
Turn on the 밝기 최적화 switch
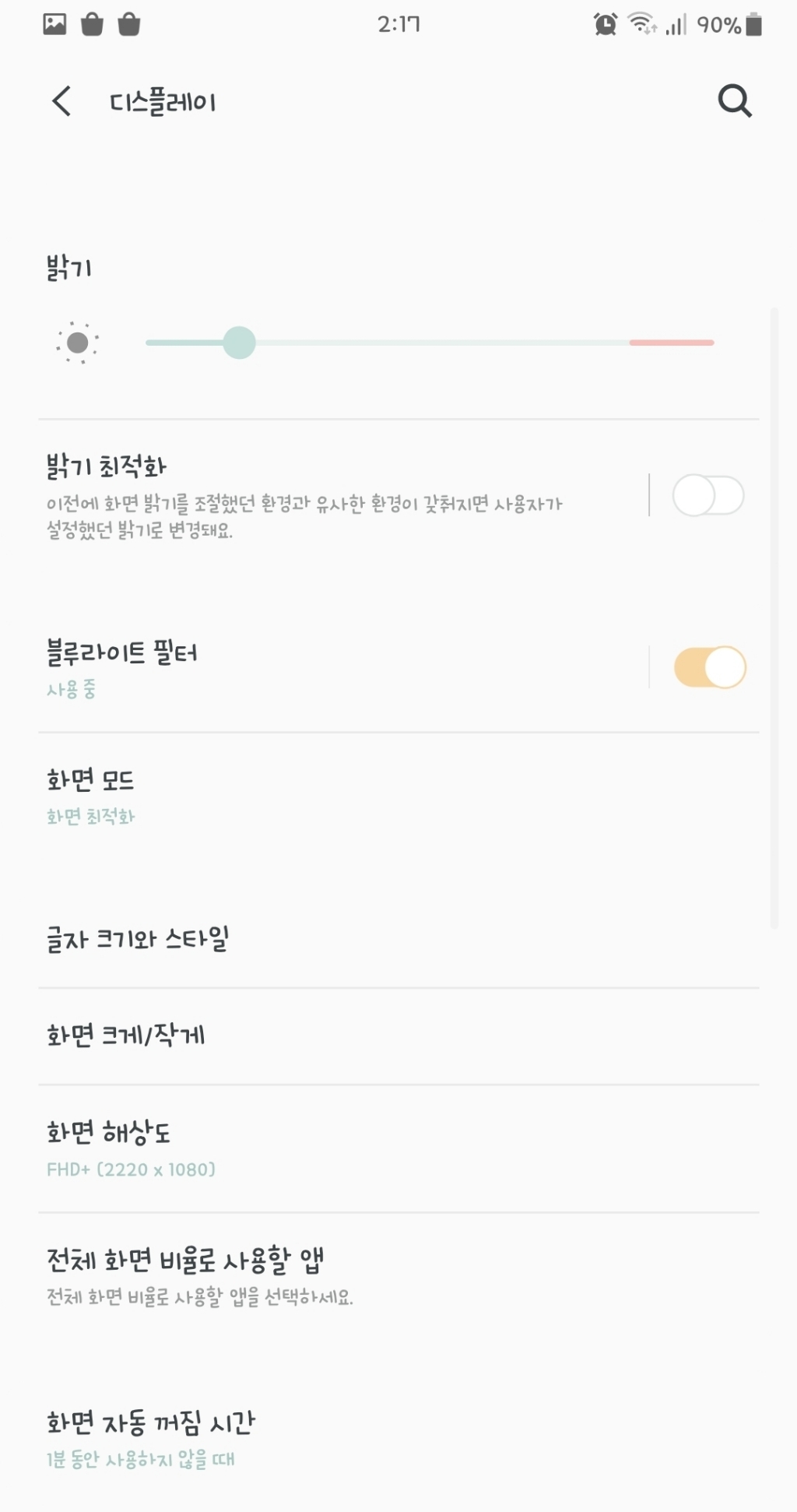(x=707, y=496)
